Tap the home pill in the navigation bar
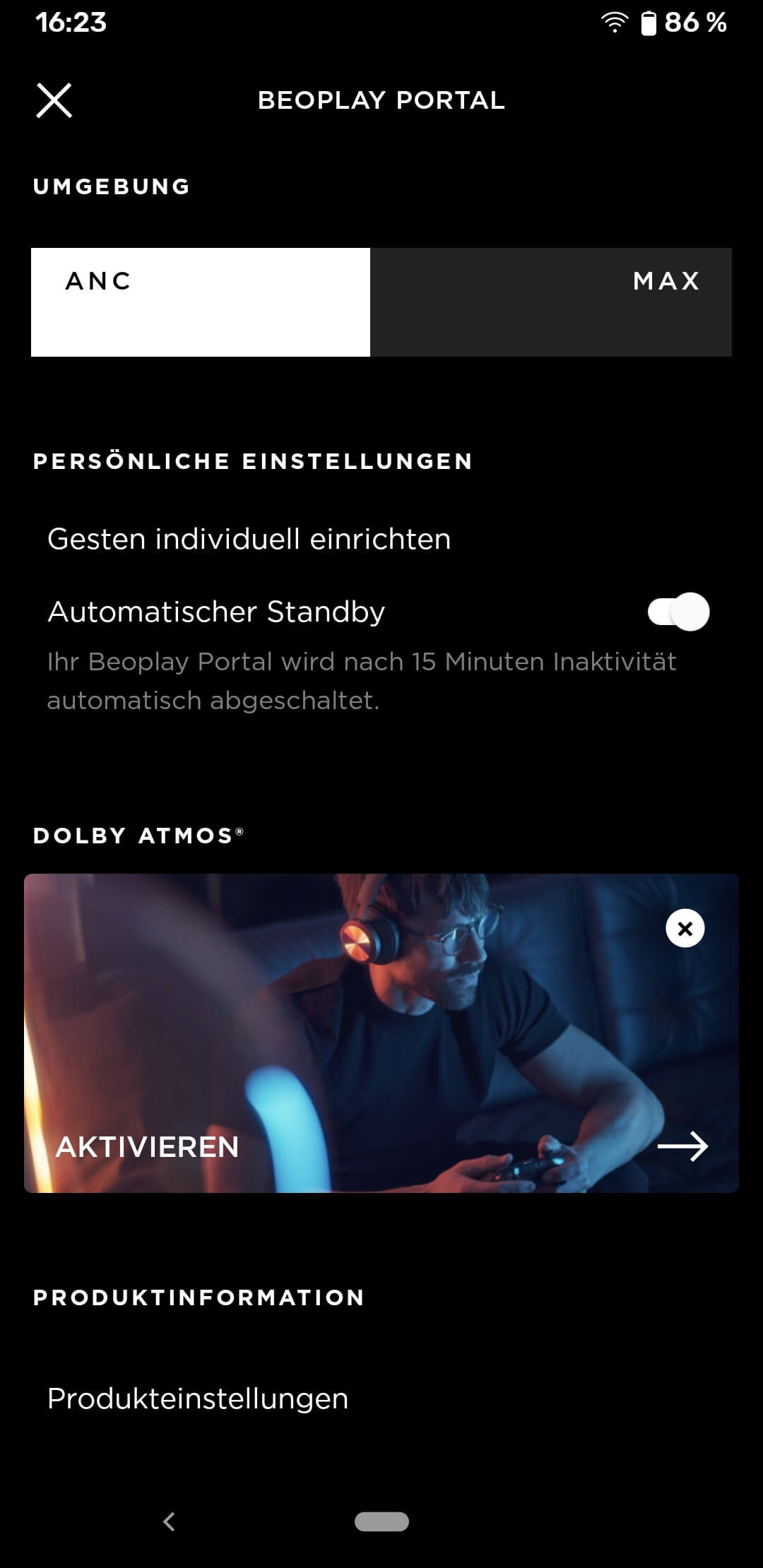This screenshot has height=1568, width=763. [381, 1521]
